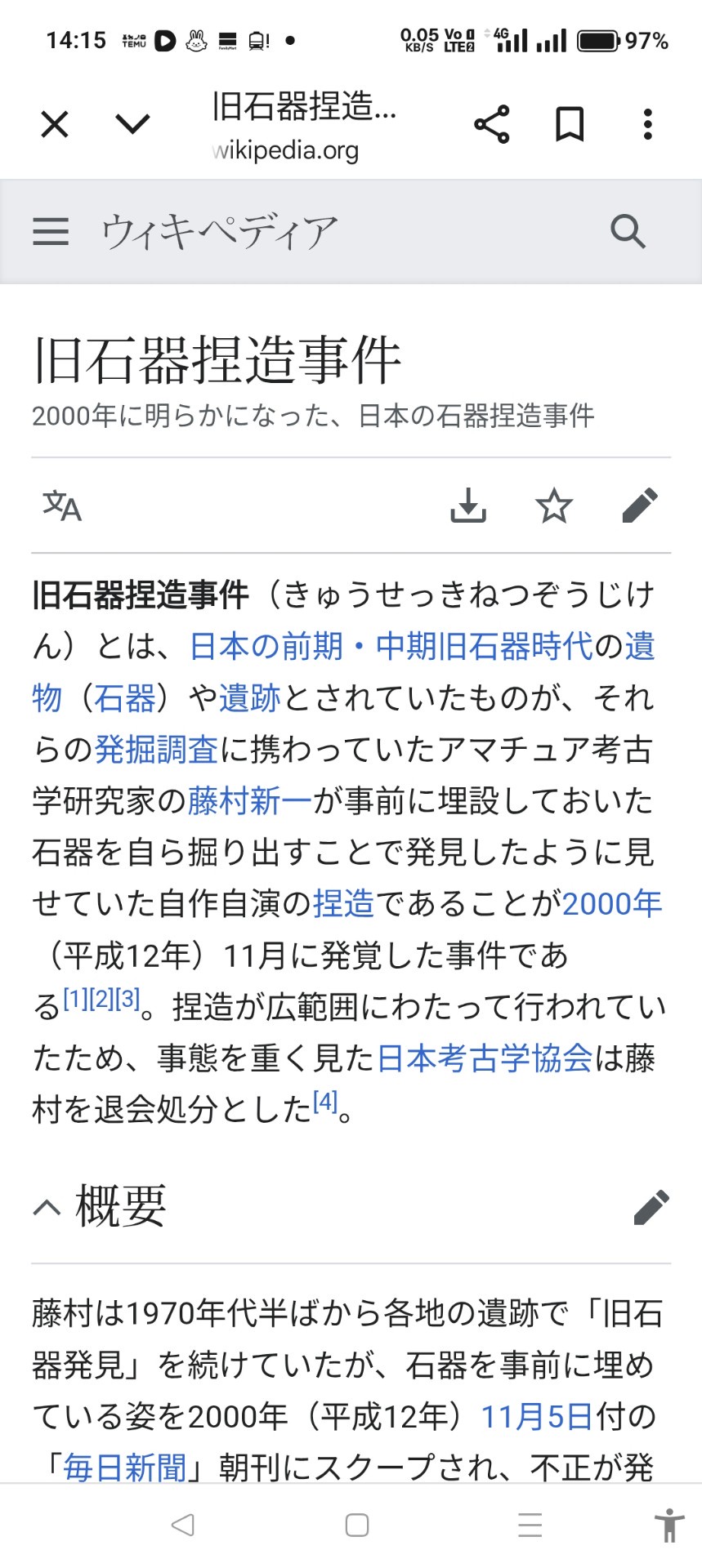Image resolution: width=702 pixels, height=1568 pixels.
Task: Search Wikipedia with the magnifier icon
Action: pyautogui.click(x=628, y=231)
